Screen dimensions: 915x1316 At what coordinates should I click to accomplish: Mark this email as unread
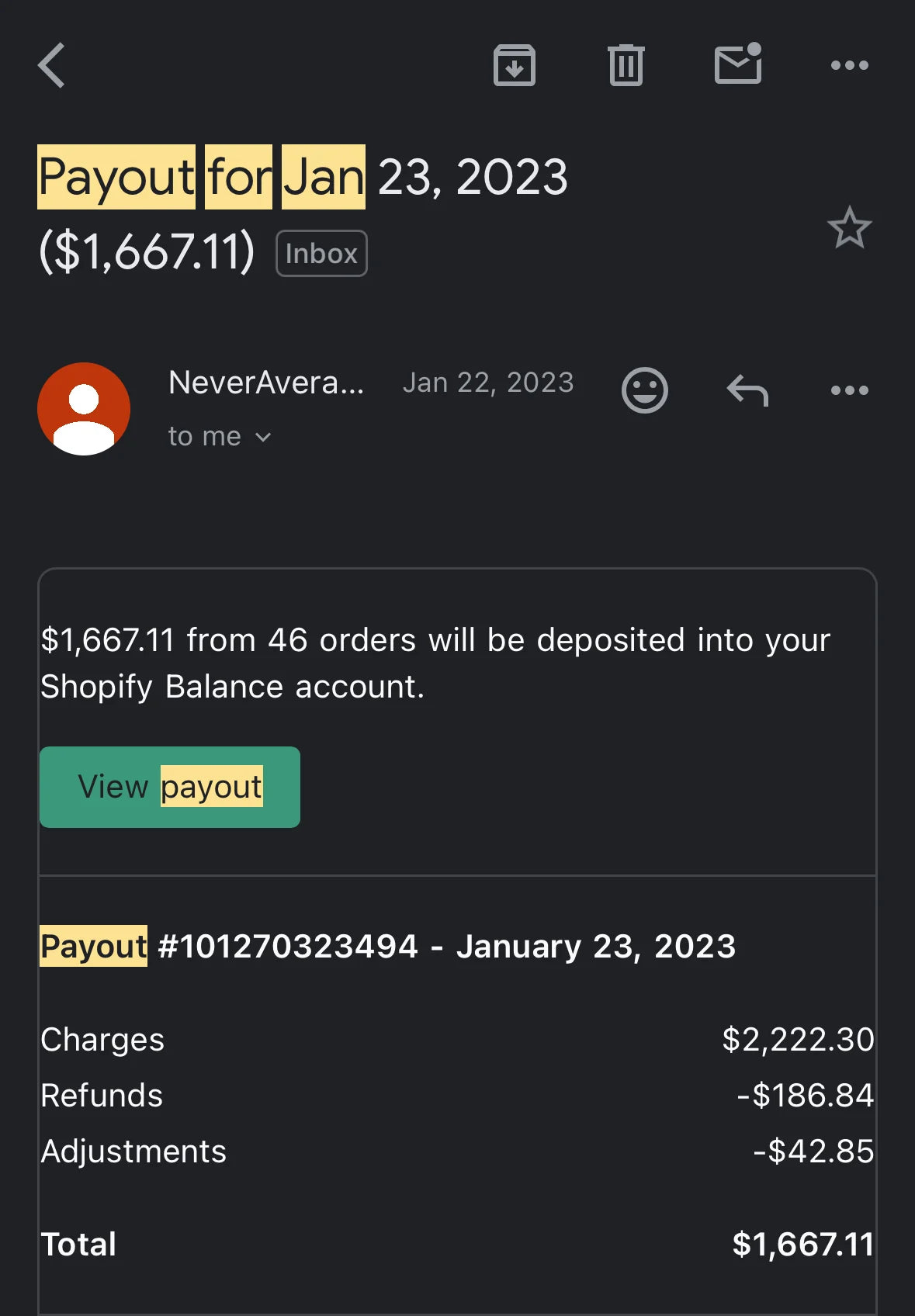[737, 64]
